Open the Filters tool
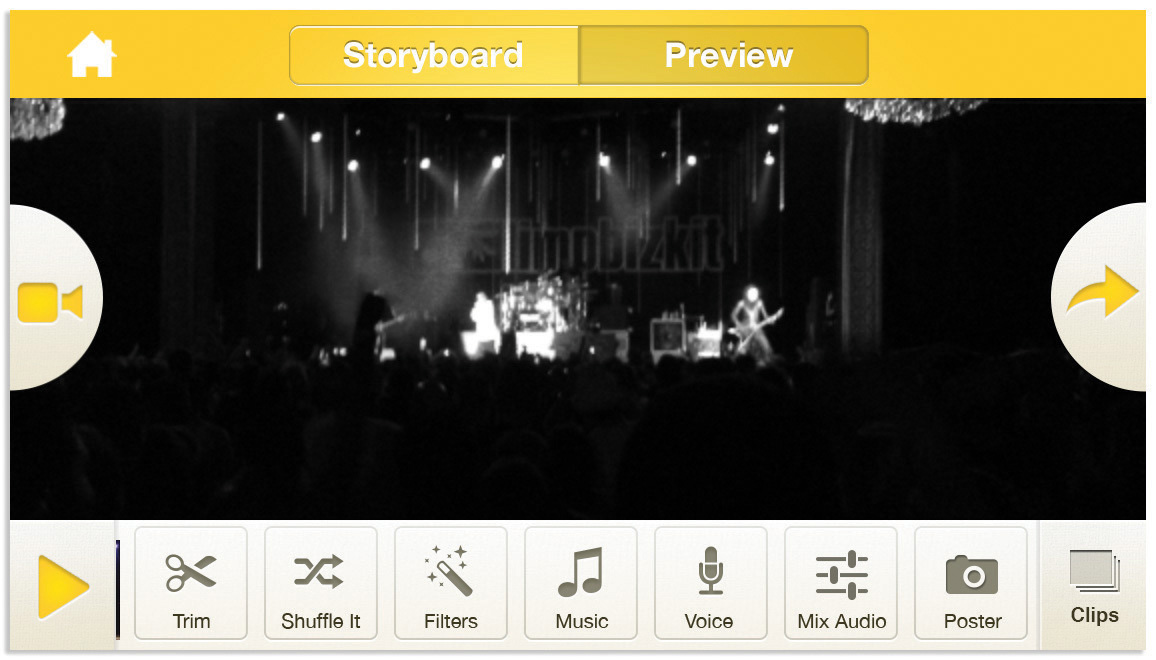Screen dimensions: 1156x660 point(451,584)
